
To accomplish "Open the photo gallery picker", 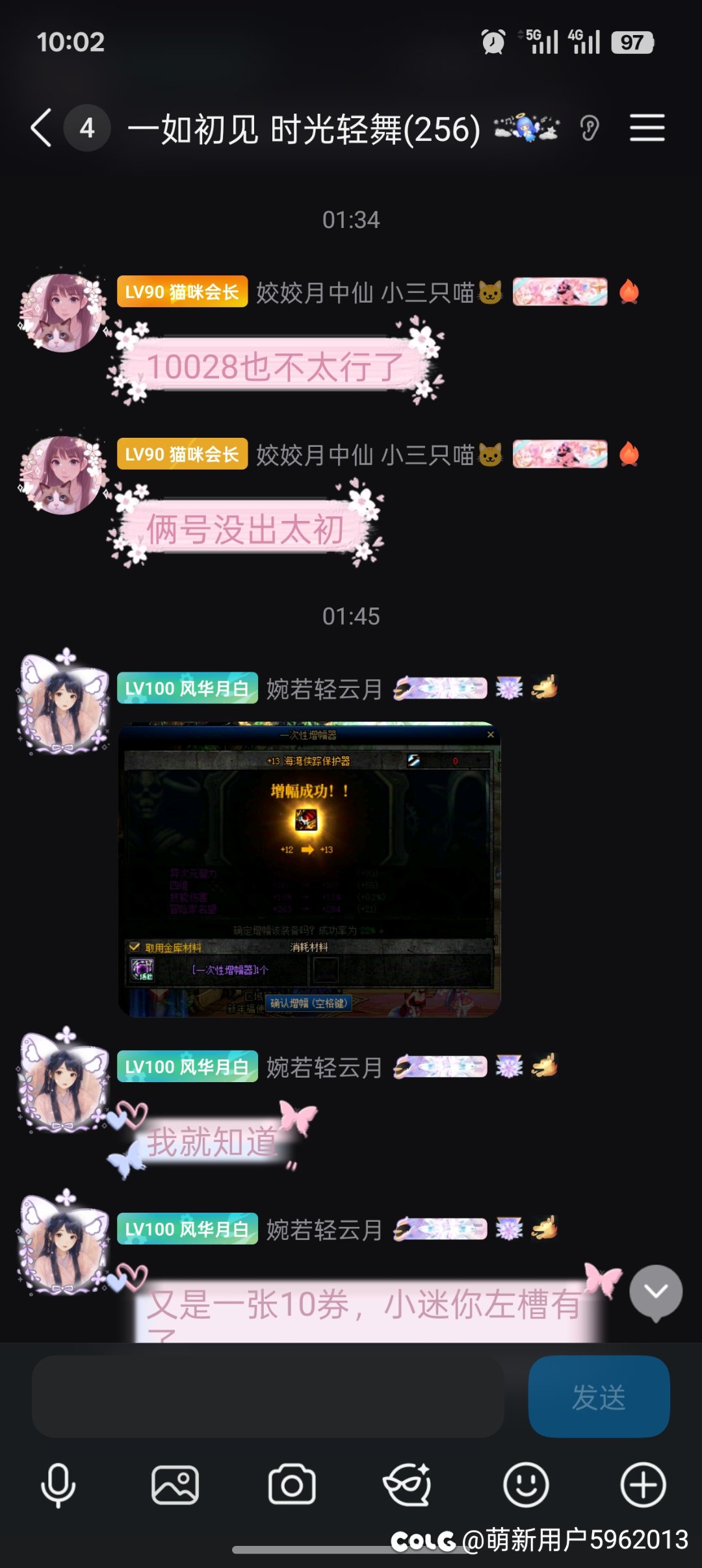I will click(175, 1485).
